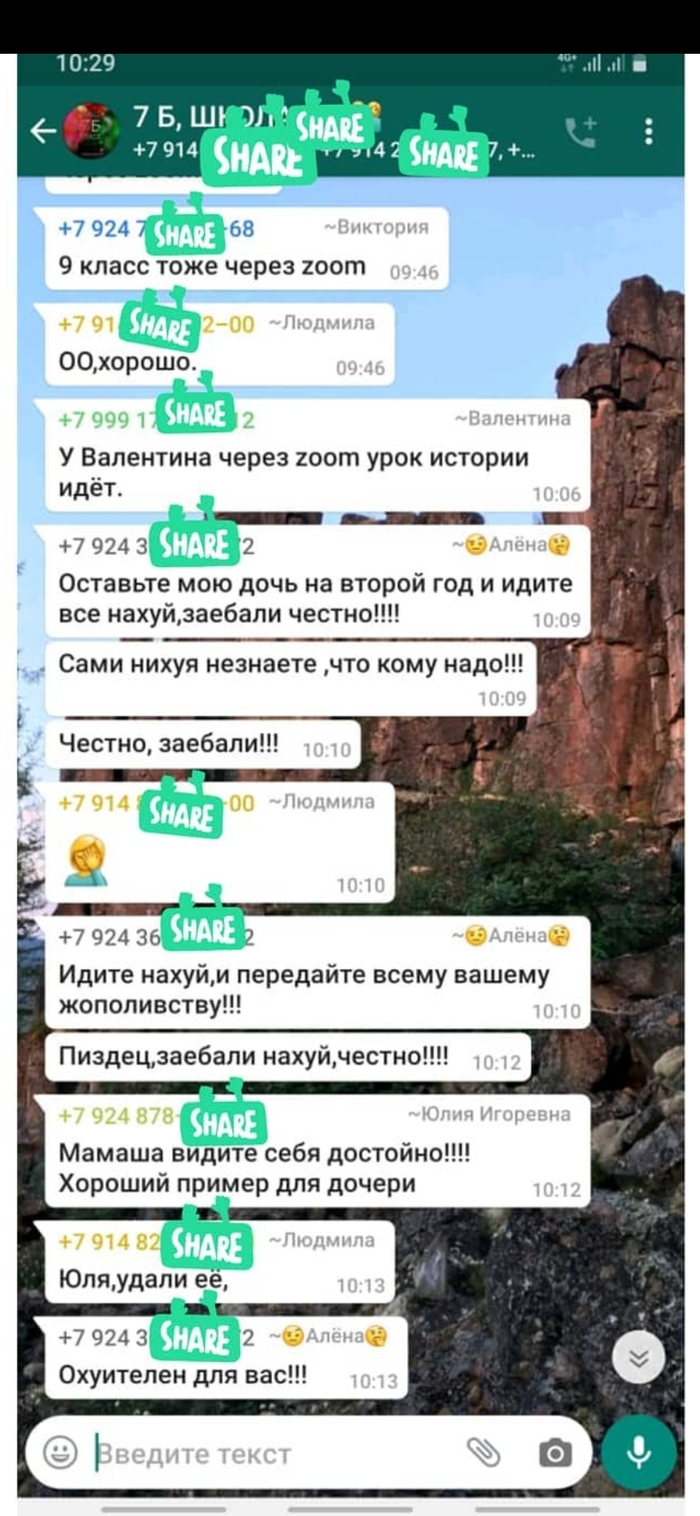The image size is (700, 1516).
Task: Open the camera from the message bar
Action: (555, 1453)
